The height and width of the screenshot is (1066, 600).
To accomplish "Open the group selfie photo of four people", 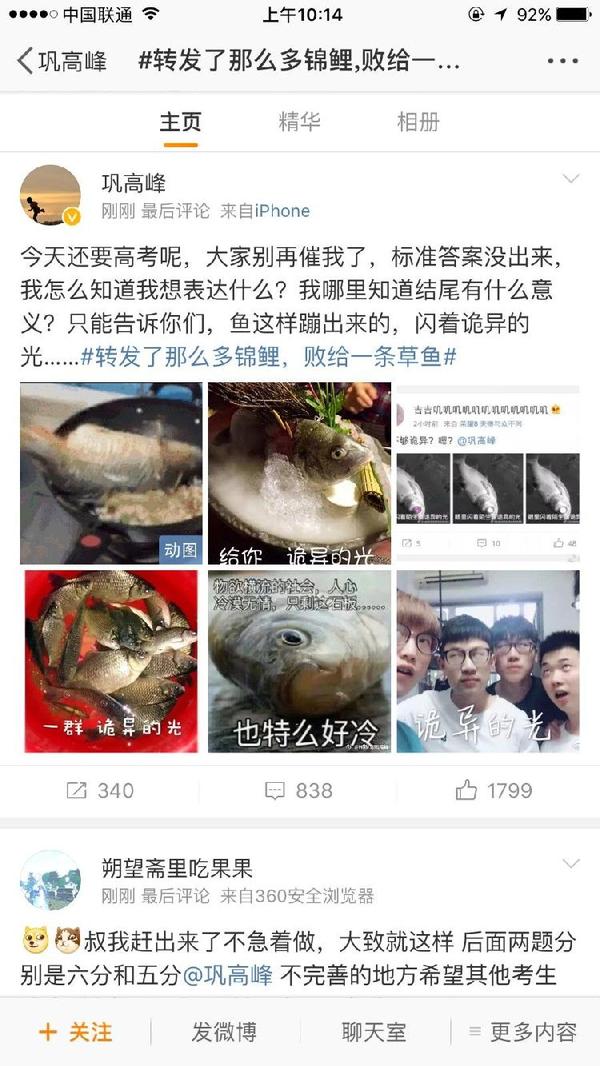I will (x=487, y=661).
